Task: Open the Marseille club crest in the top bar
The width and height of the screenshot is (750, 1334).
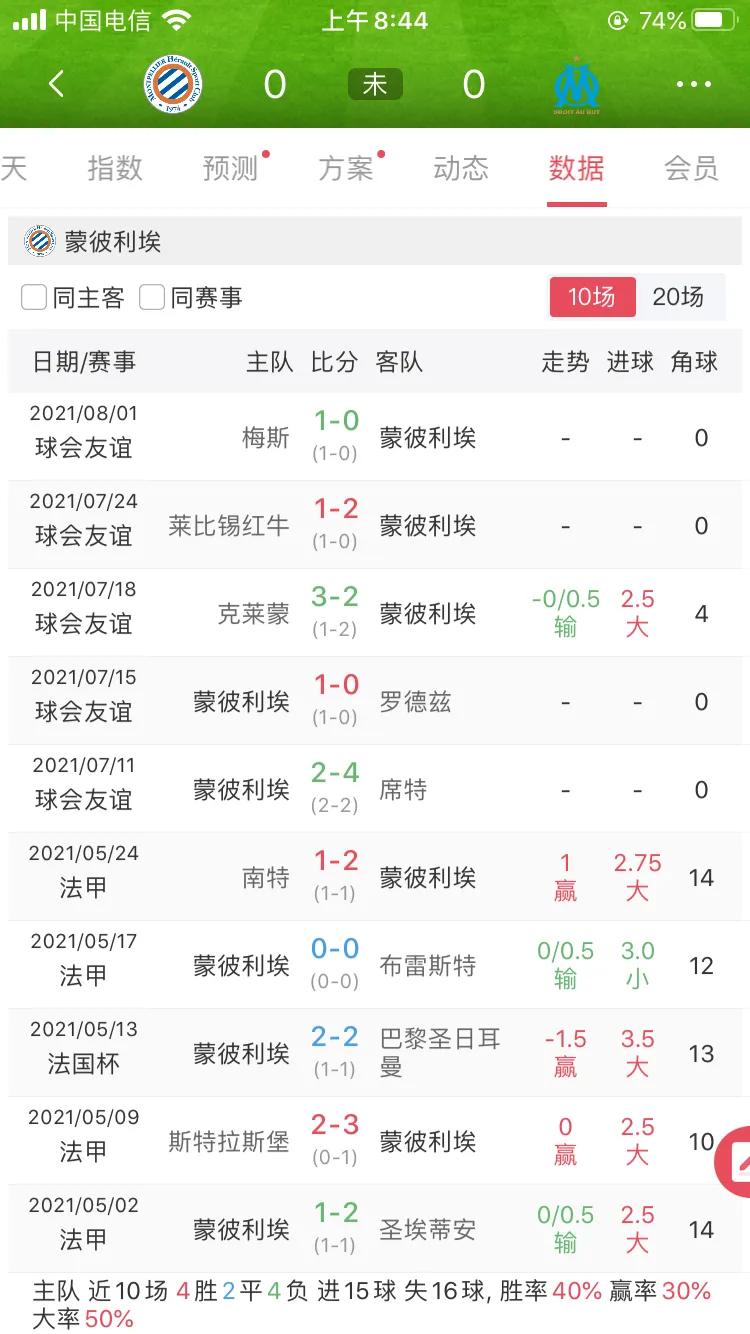Action: 578,84
